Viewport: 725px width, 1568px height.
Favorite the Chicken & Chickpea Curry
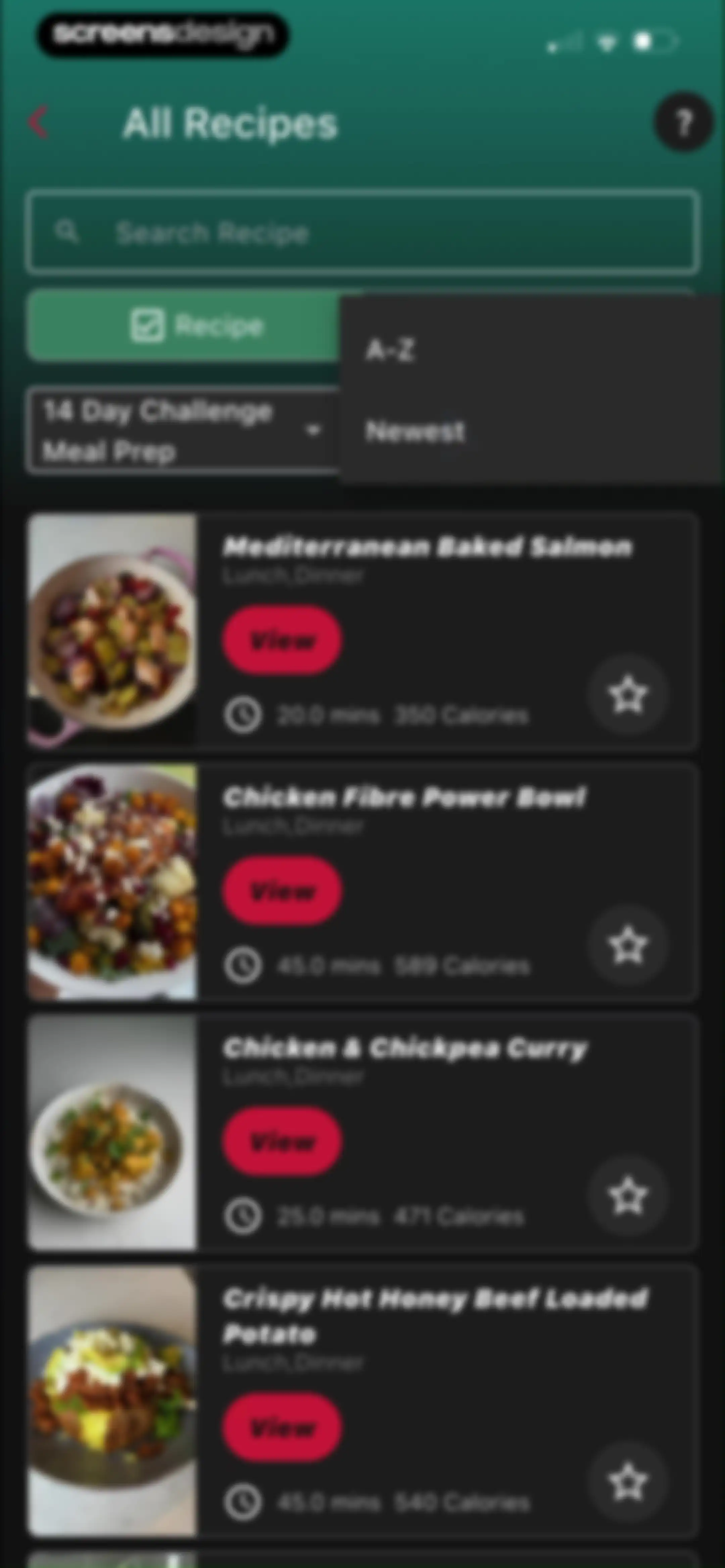click(x=628, y=1196)
